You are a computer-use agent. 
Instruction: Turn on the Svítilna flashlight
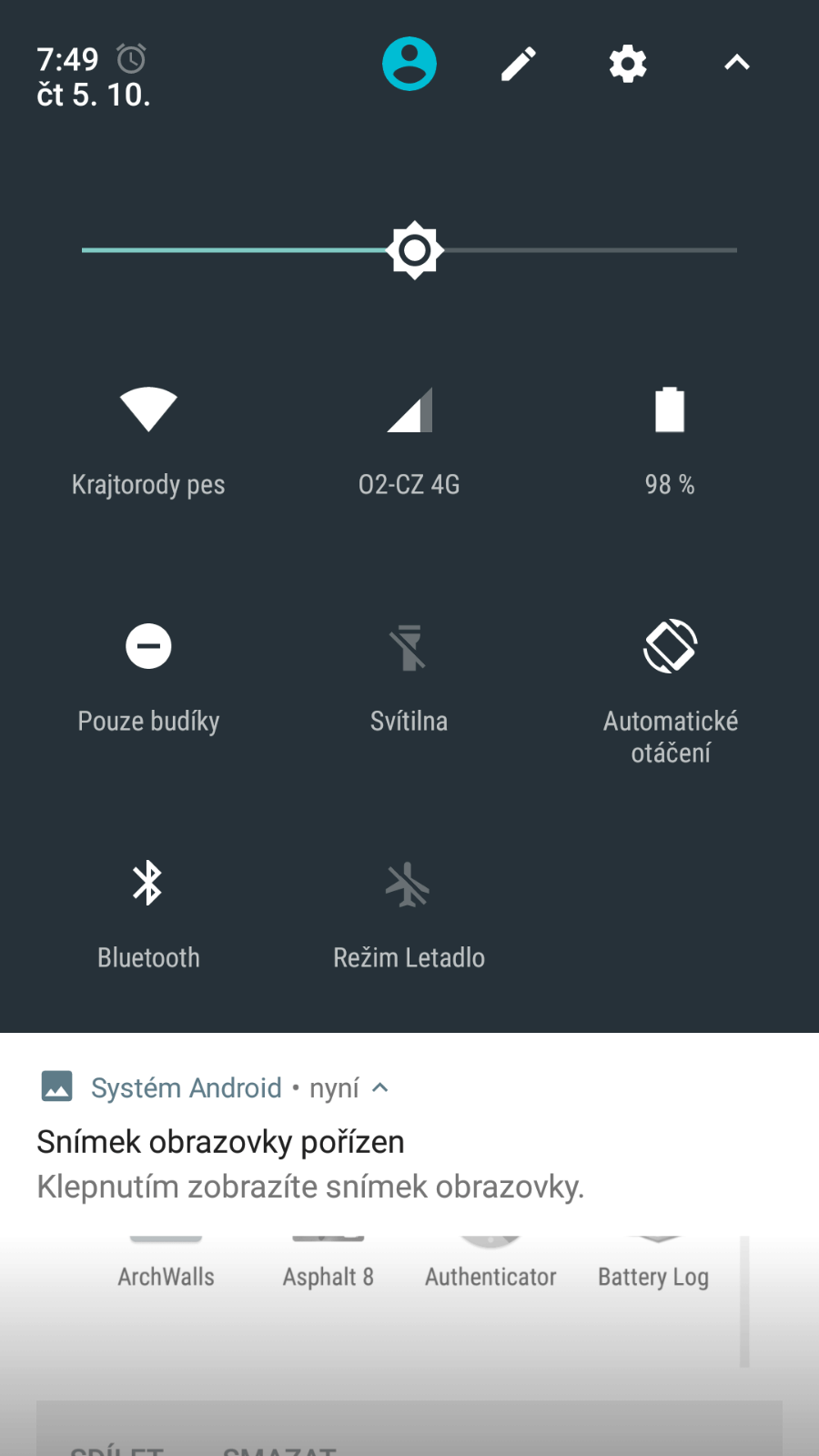[x=409, y=678]
